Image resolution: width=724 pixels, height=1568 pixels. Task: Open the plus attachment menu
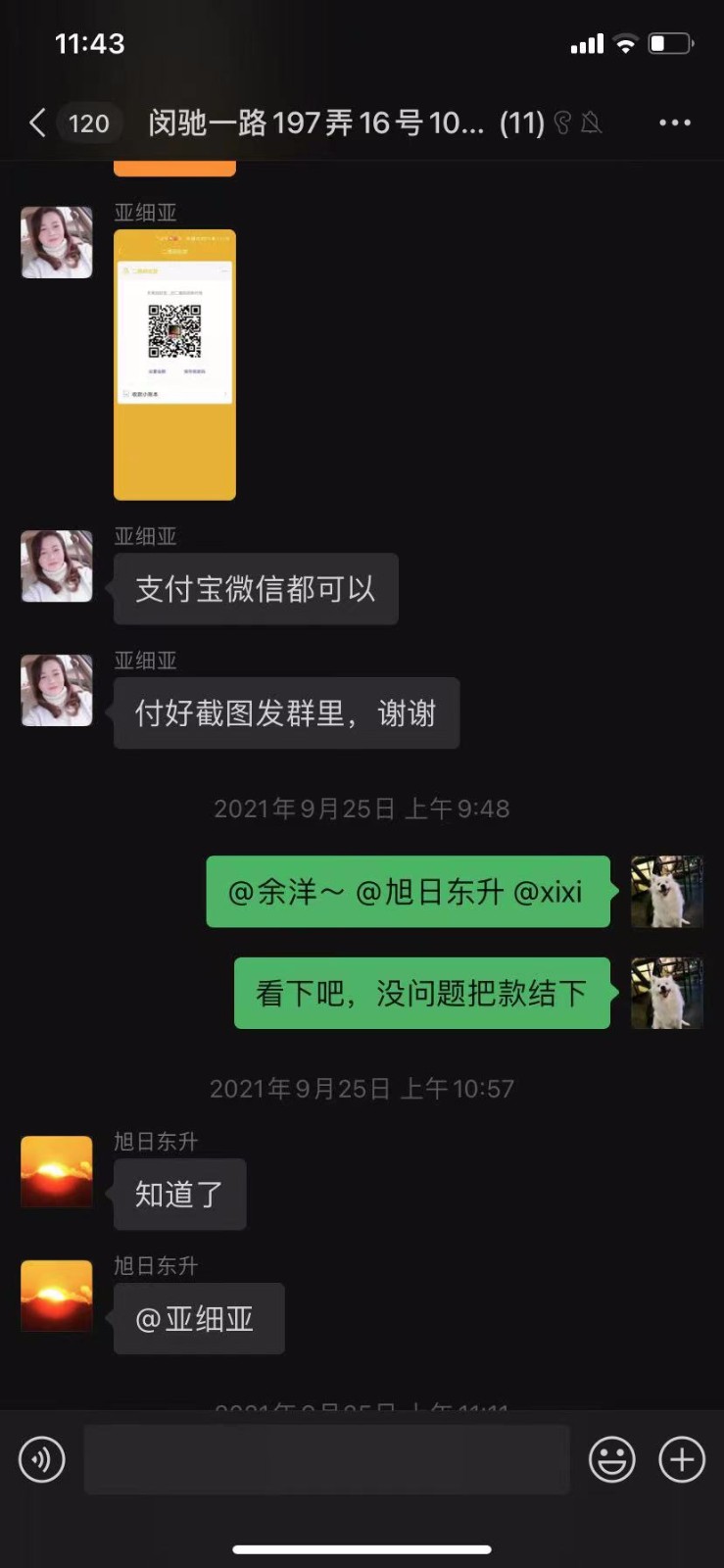point(682,1459)
